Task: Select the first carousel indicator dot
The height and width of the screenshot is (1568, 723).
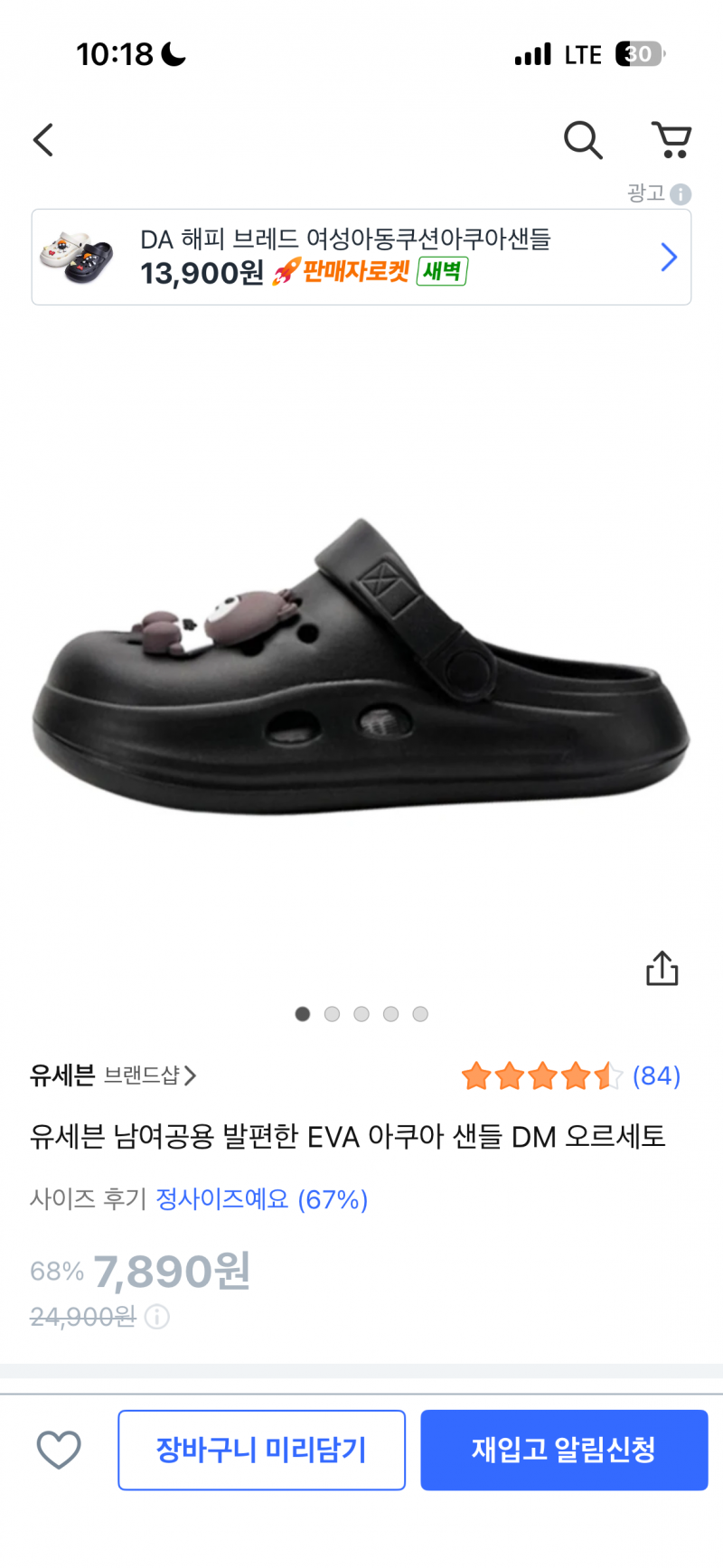Action: (303, 1014)
